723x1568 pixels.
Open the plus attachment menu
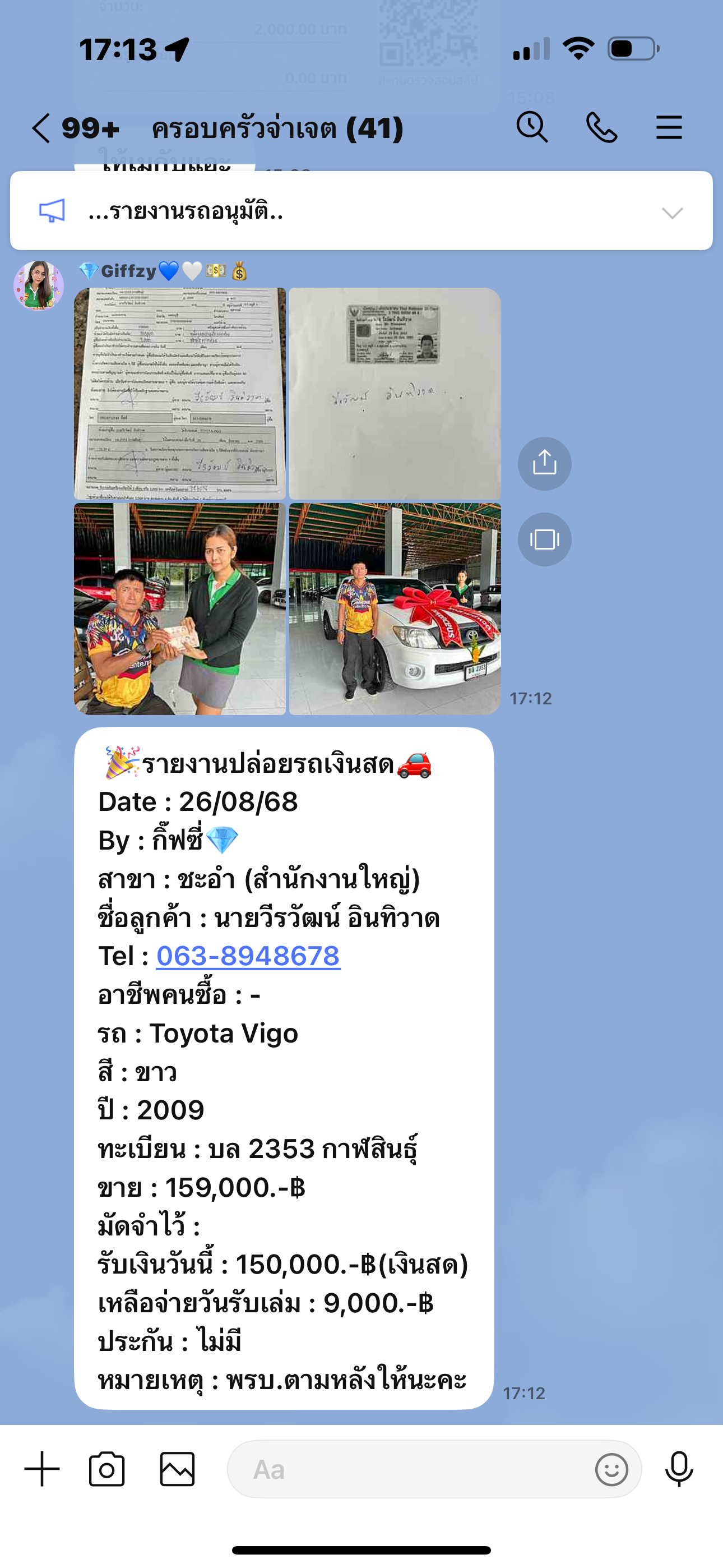click(x=42, y=1469)
